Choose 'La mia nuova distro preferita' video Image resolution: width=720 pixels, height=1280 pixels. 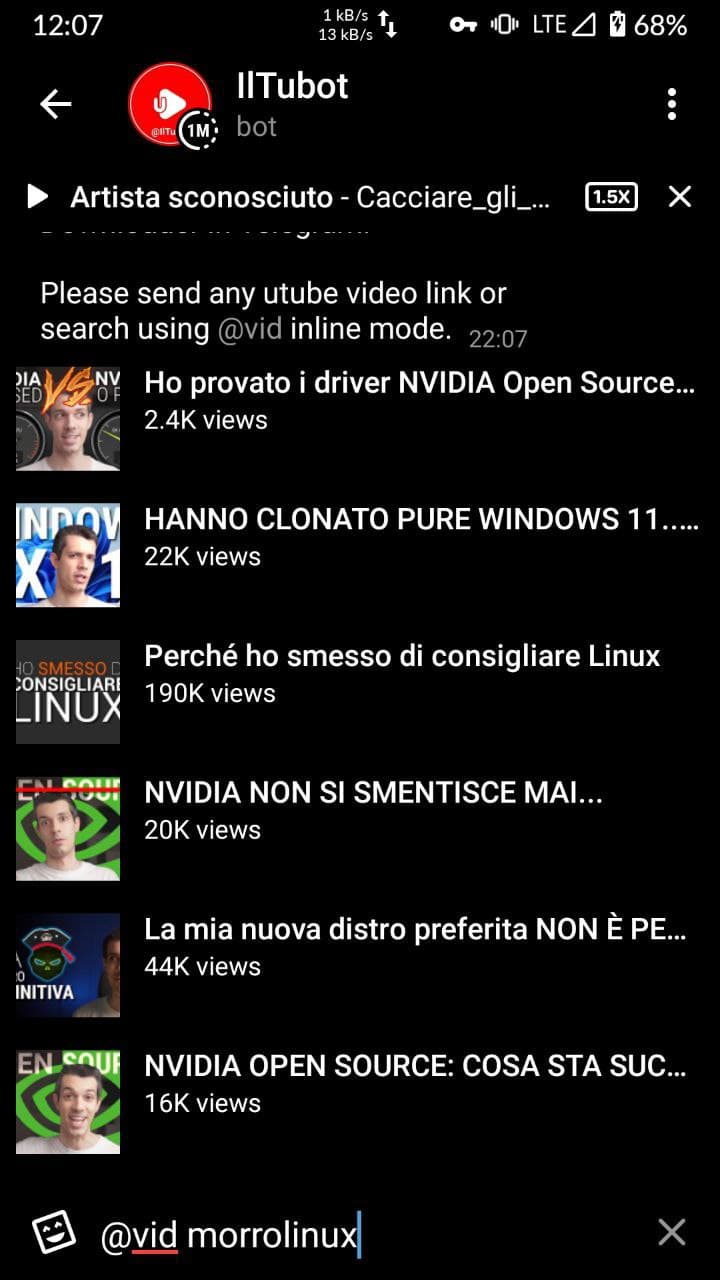[x=400, y=948]
